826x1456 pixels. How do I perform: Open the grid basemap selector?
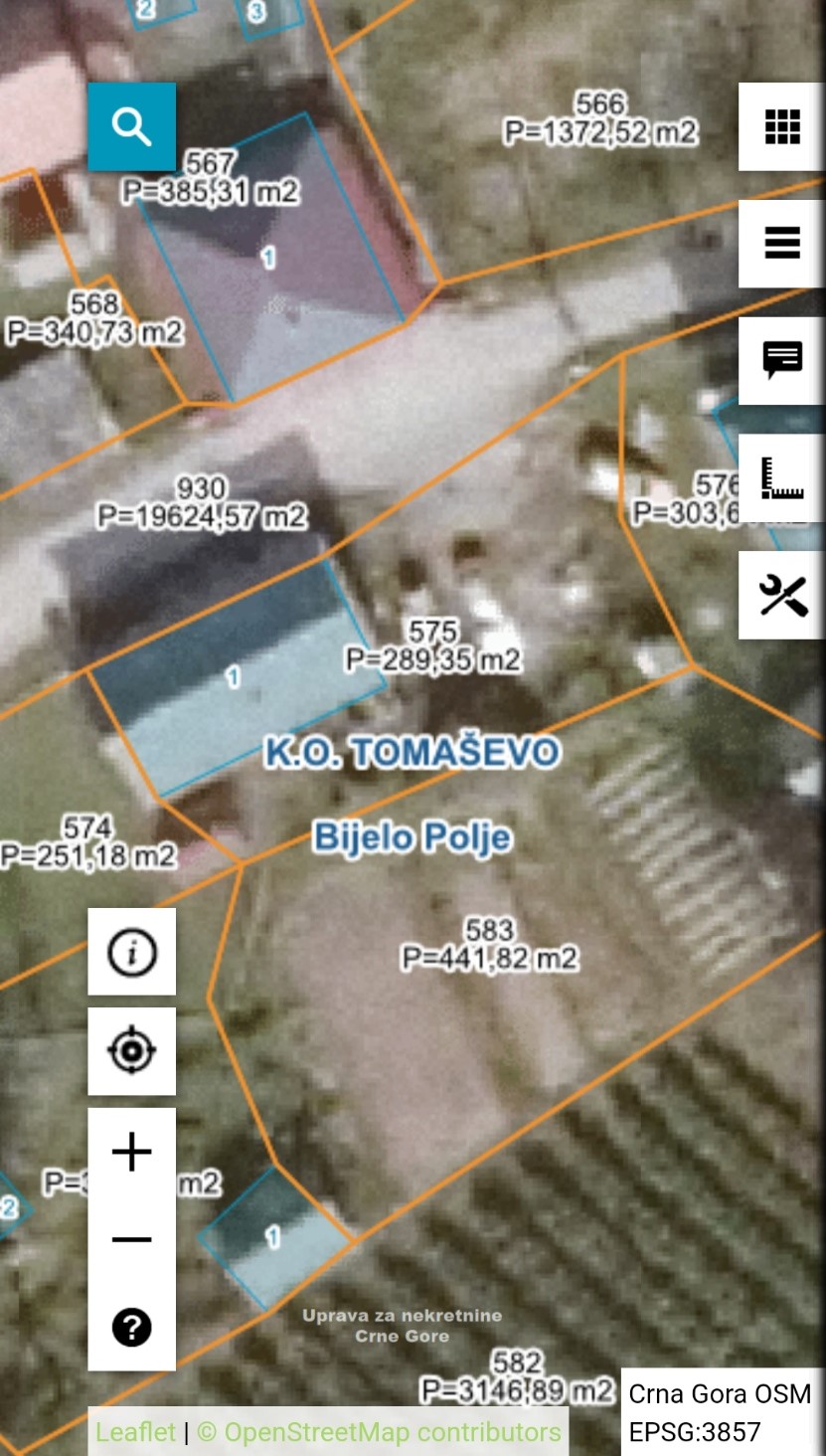(782, 127)
